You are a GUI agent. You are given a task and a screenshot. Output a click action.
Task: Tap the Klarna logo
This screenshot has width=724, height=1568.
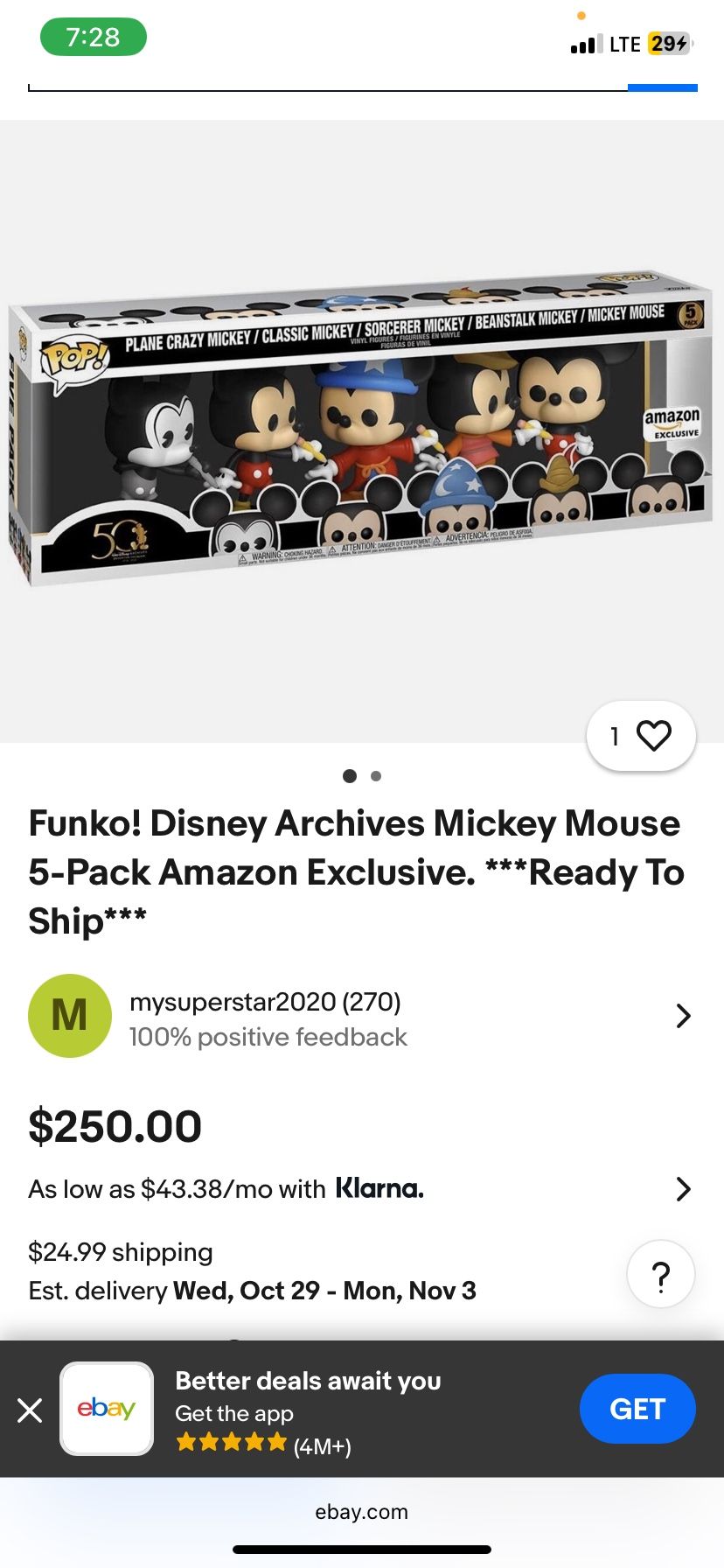tap(379, 1188)
